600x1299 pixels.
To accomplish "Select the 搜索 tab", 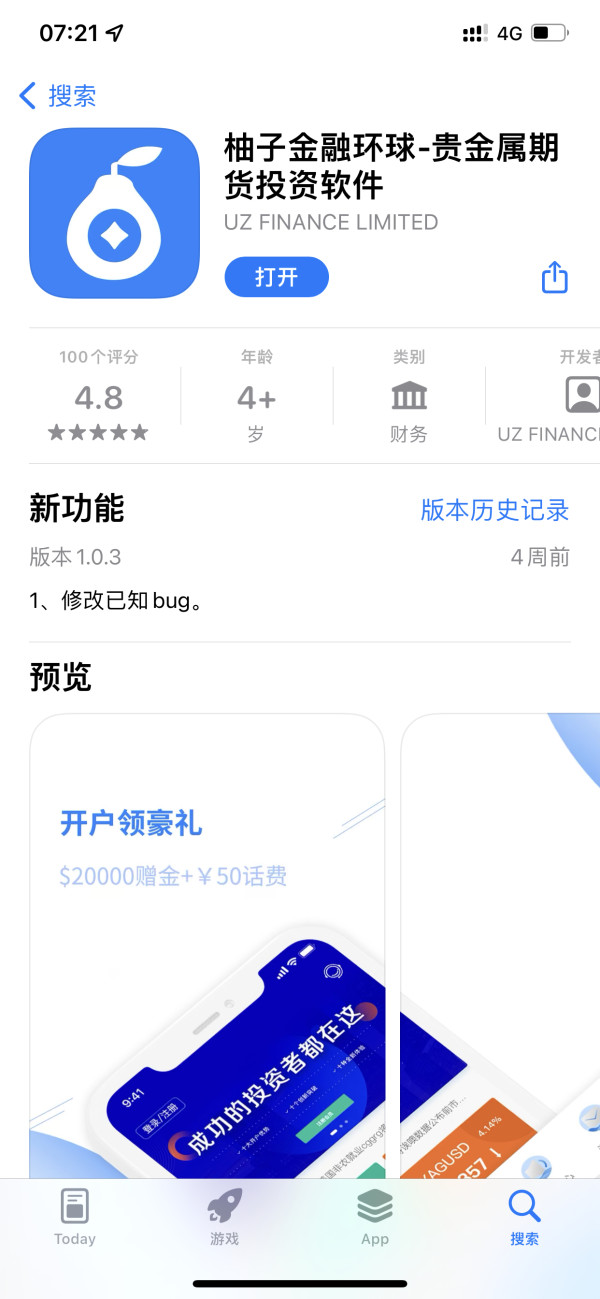I will tap(525, 1218).
